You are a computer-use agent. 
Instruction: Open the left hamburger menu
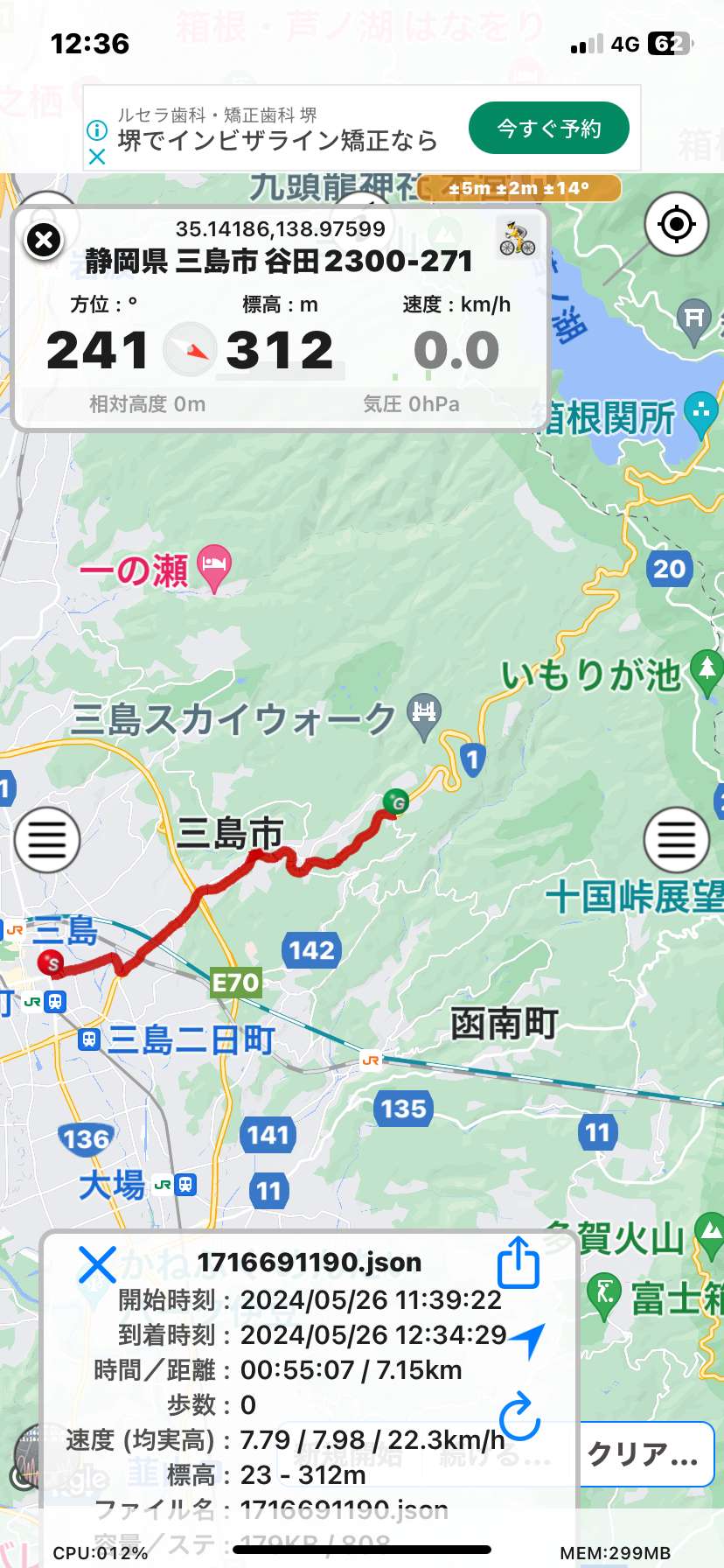point(47,840)
